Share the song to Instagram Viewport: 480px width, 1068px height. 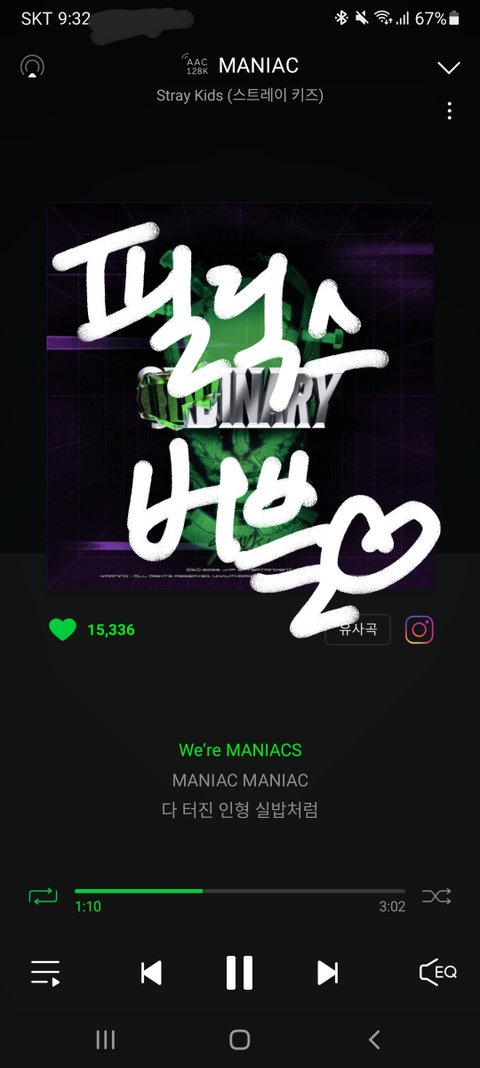(x=419, y=629)
